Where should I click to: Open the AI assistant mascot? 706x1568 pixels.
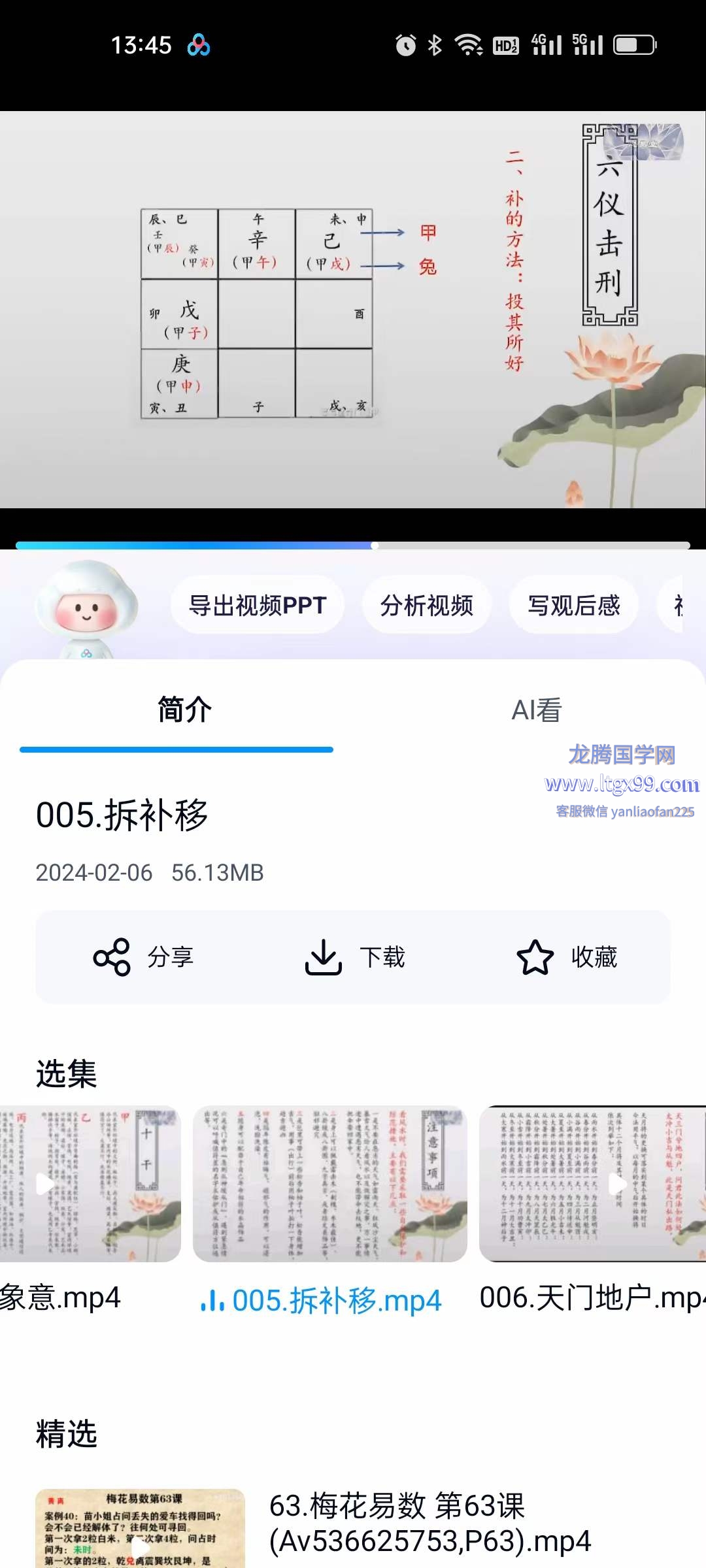pyautogui.click(x=86, y=608)
